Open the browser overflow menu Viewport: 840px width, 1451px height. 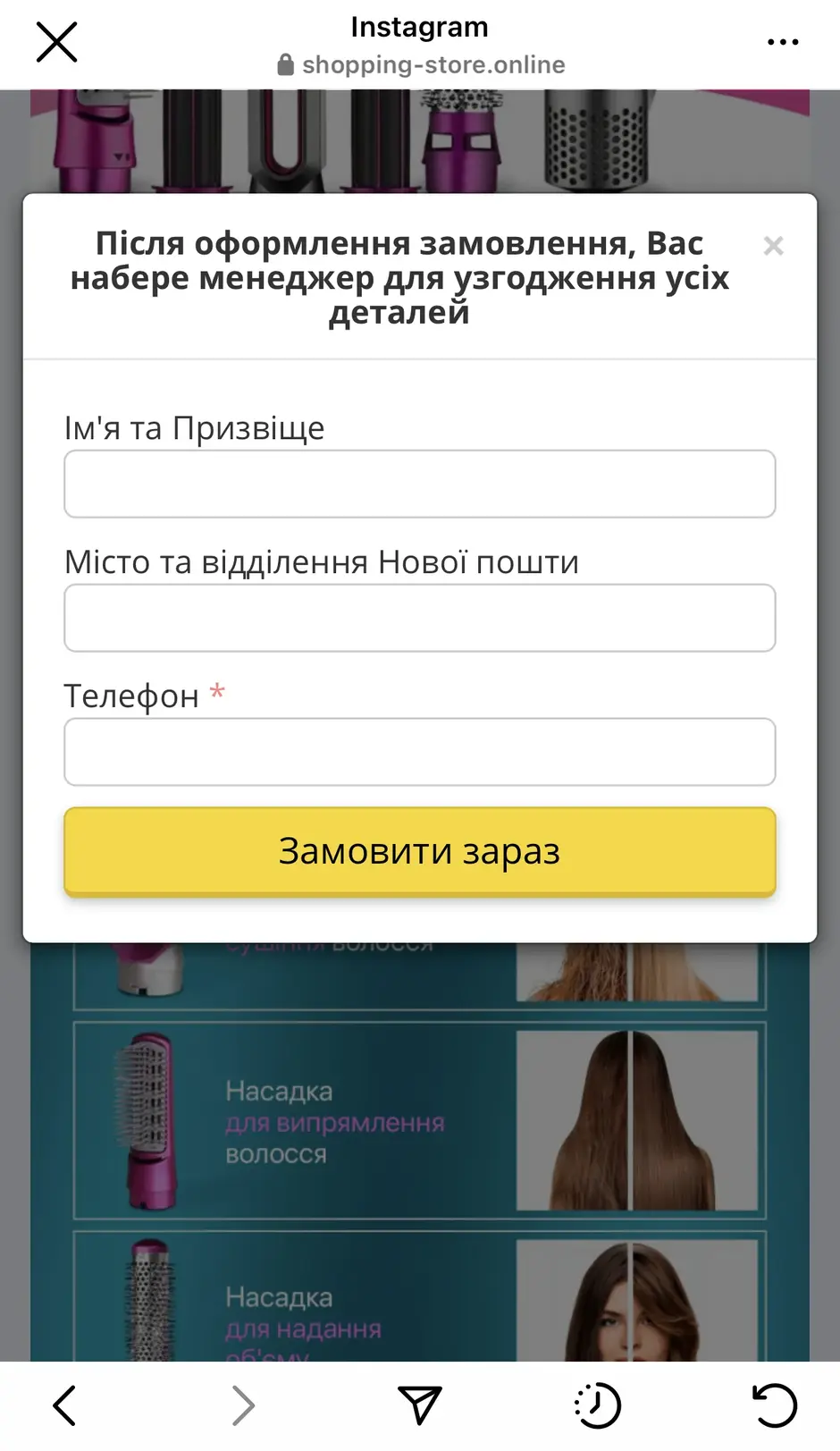tap(783, 42)
